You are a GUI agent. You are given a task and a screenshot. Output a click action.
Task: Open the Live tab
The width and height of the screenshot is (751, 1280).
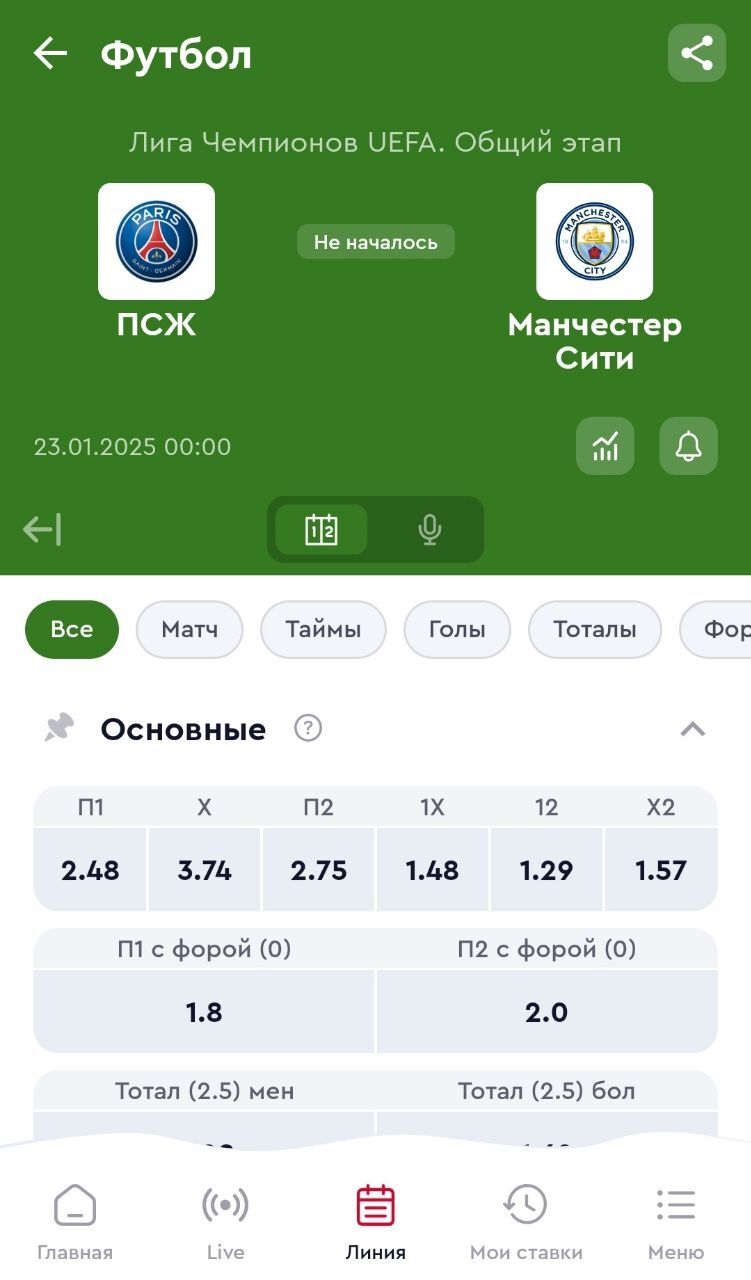[225, 1223]
